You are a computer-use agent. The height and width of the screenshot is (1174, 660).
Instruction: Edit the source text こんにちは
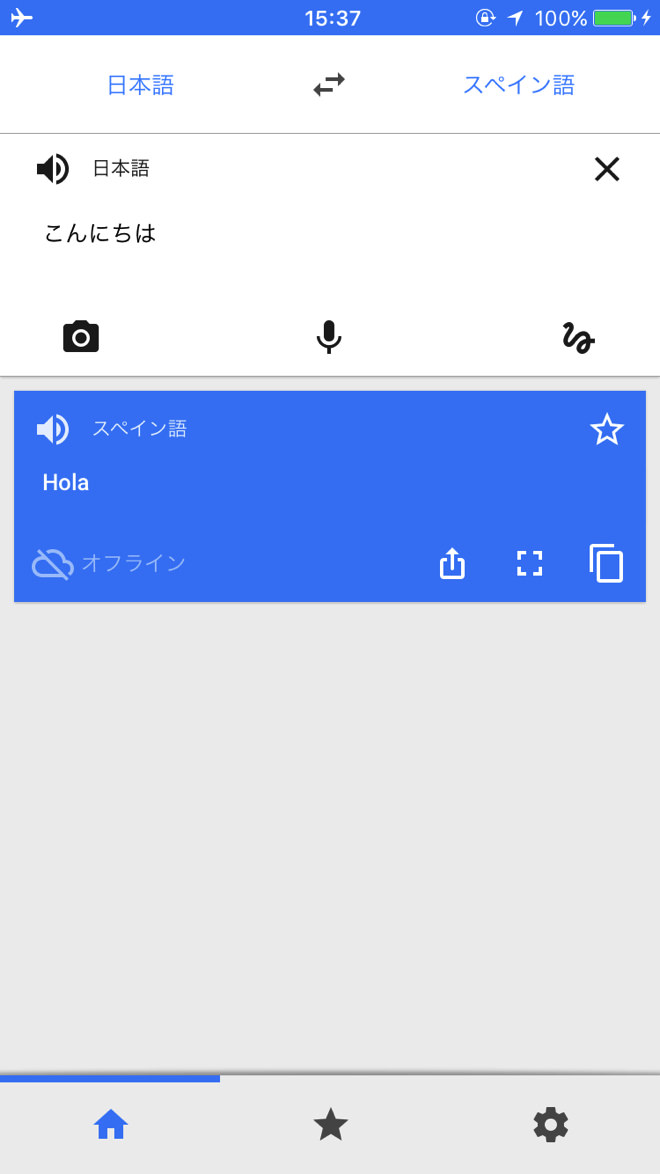point(100,234)
